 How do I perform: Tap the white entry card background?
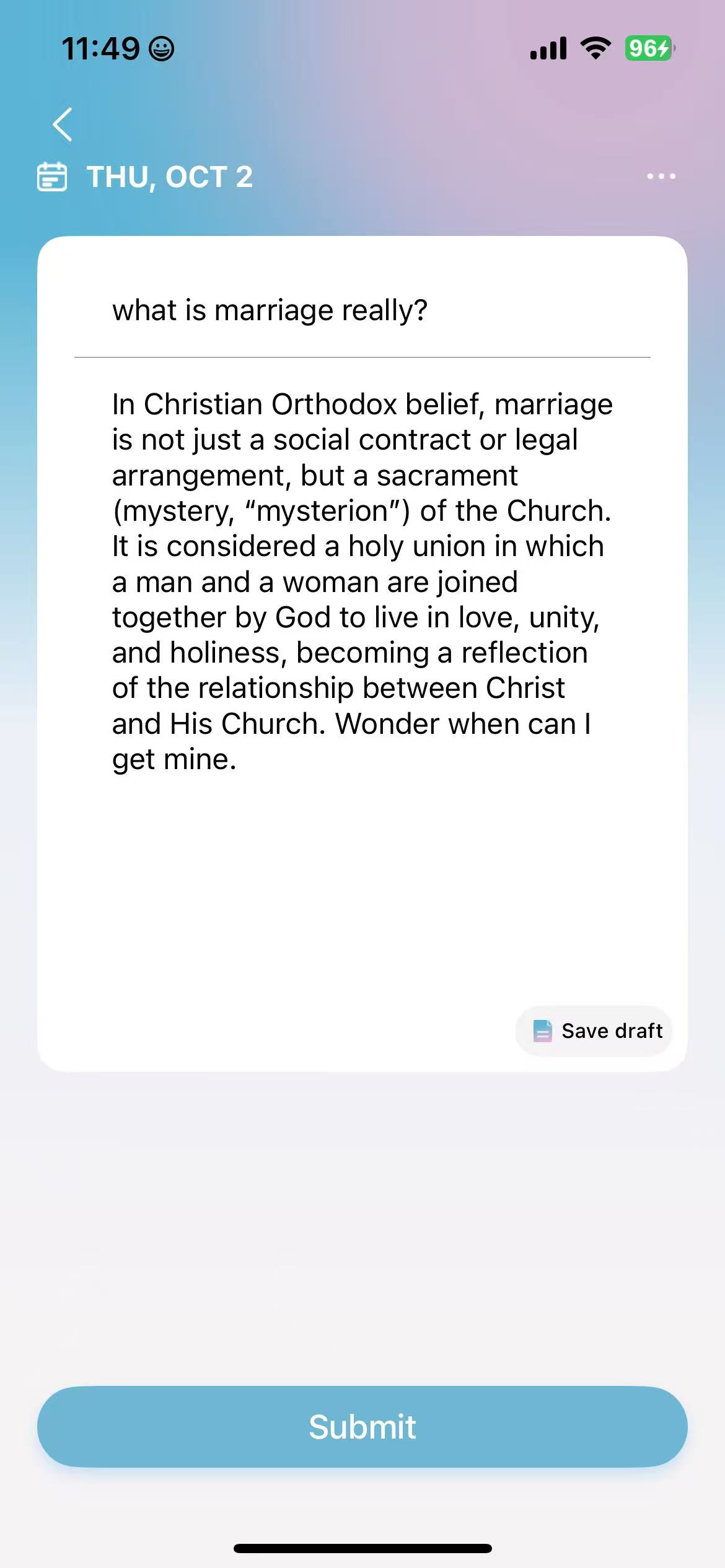[x=362, y=898]
